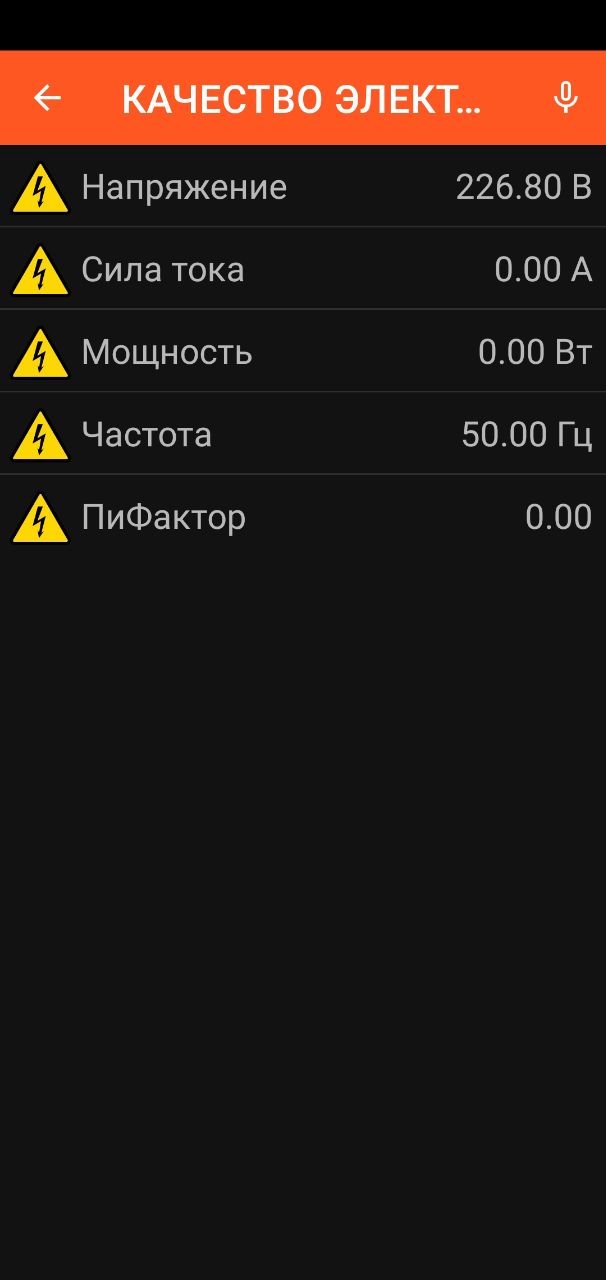
Task: Open the Напряжение row
Action: (x=302, y=187)
